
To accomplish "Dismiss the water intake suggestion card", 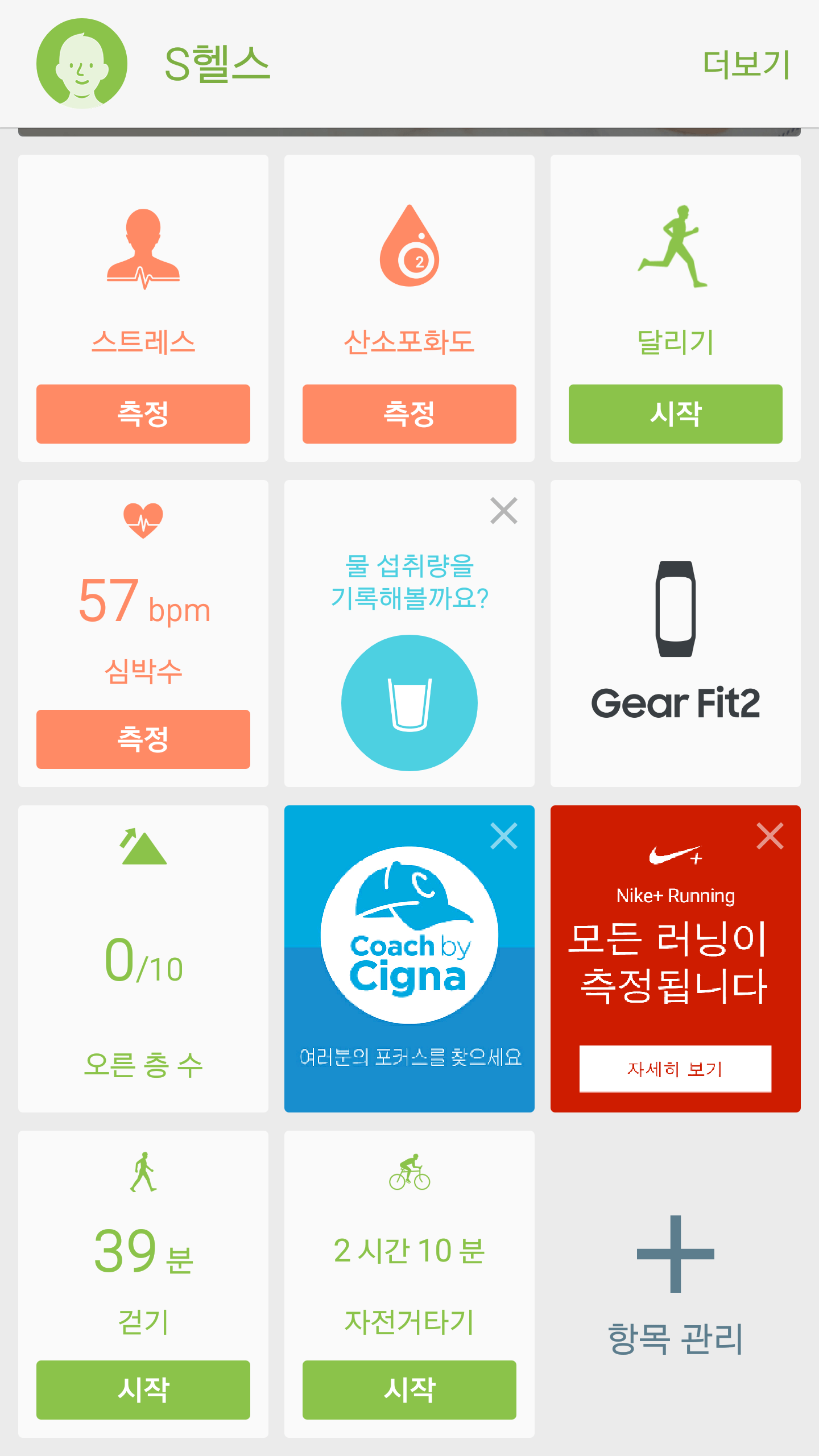I will pyautogui.click(x=503, y=512).
